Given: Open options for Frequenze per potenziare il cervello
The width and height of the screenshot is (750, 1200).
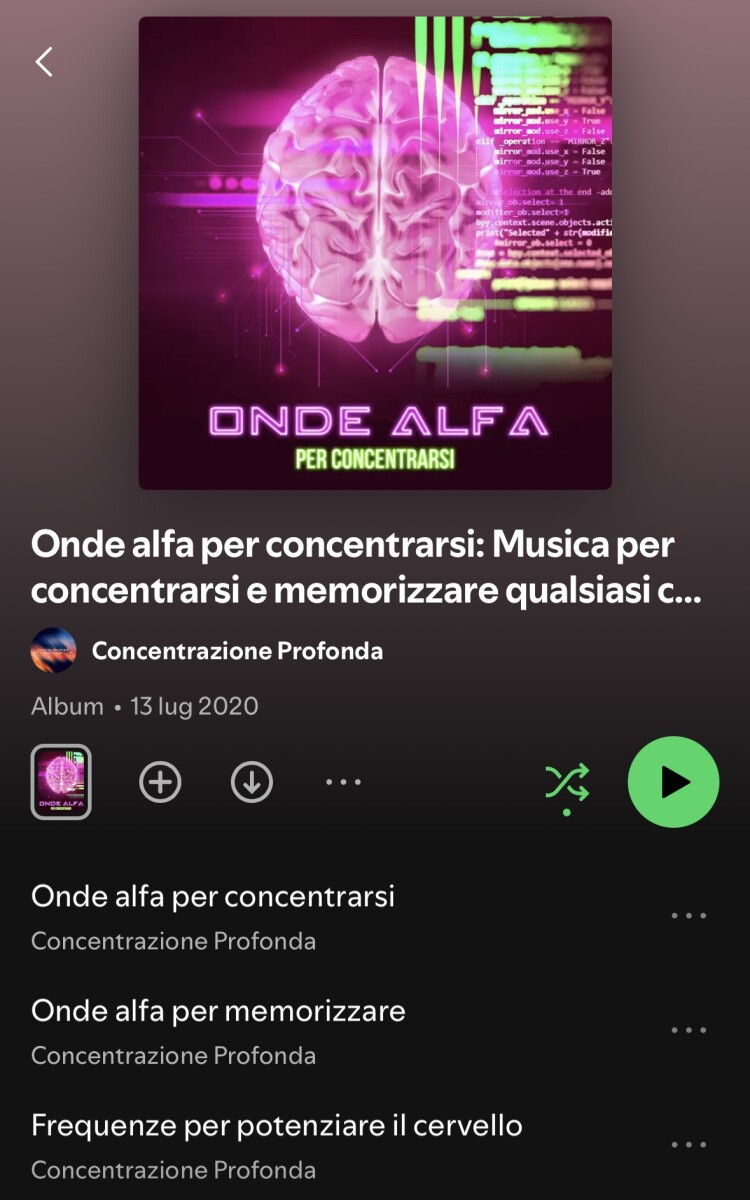Looking at the screenshot, I should point(689,1145).
